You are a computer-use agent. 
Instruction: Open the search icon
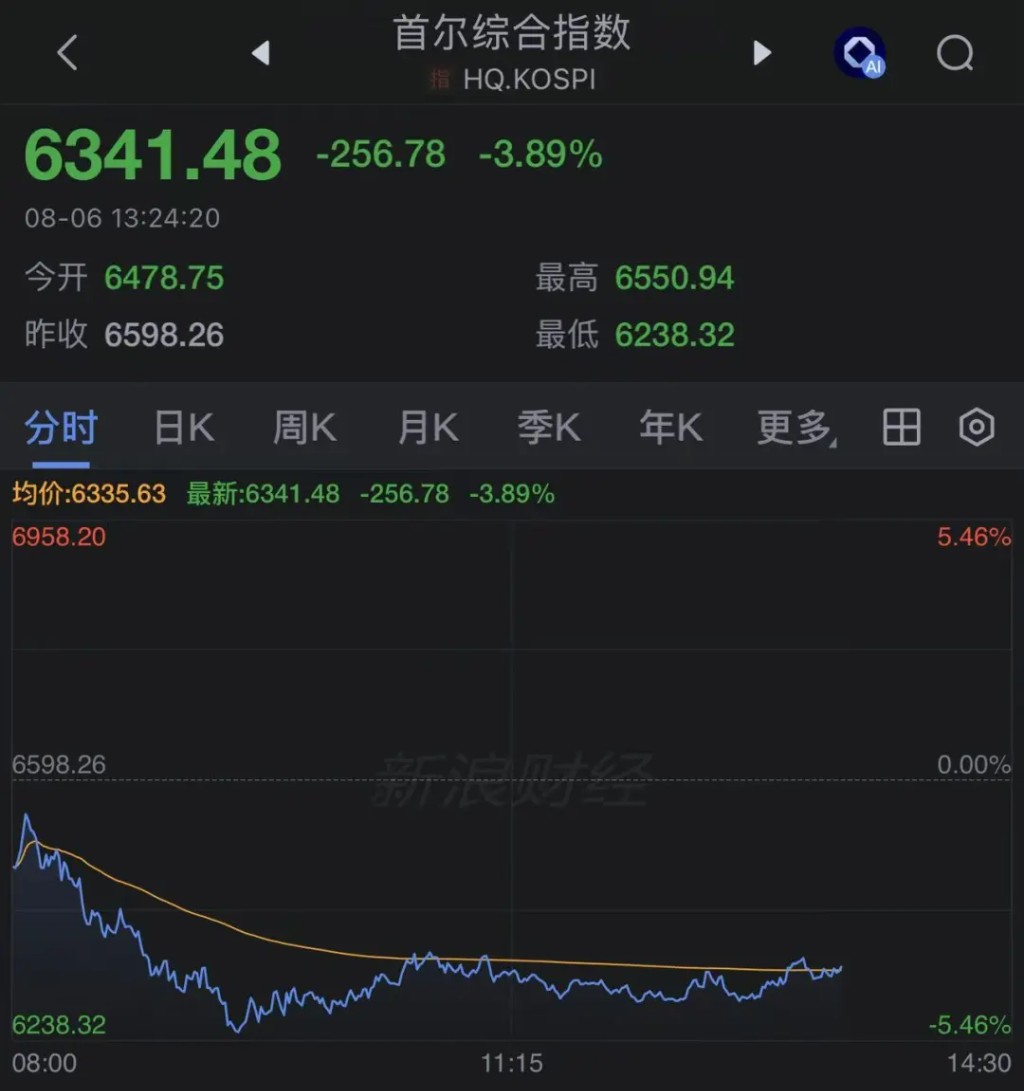(x=955, y=53)
